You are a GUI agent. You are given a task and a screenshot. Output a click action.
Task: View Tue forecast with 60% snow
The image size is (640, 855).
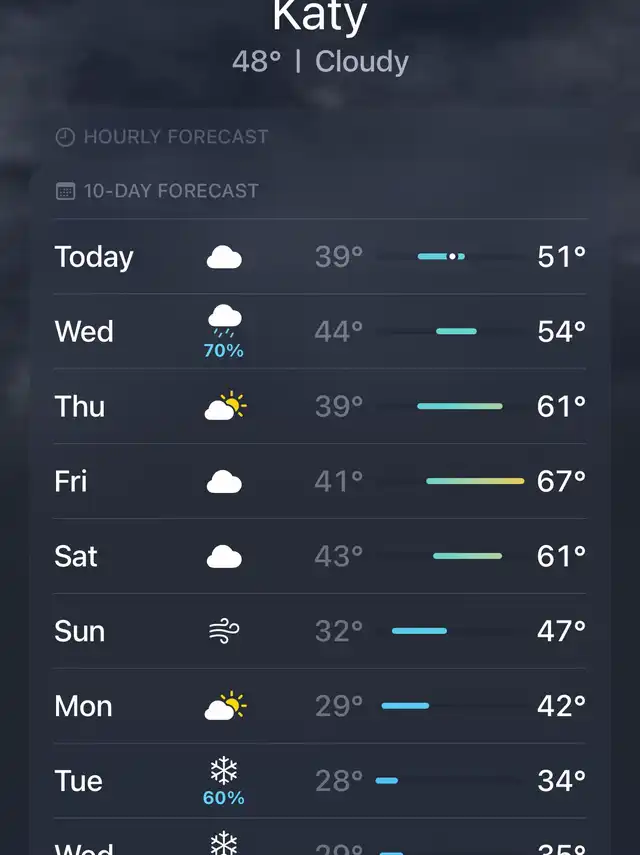pos(320,781)
